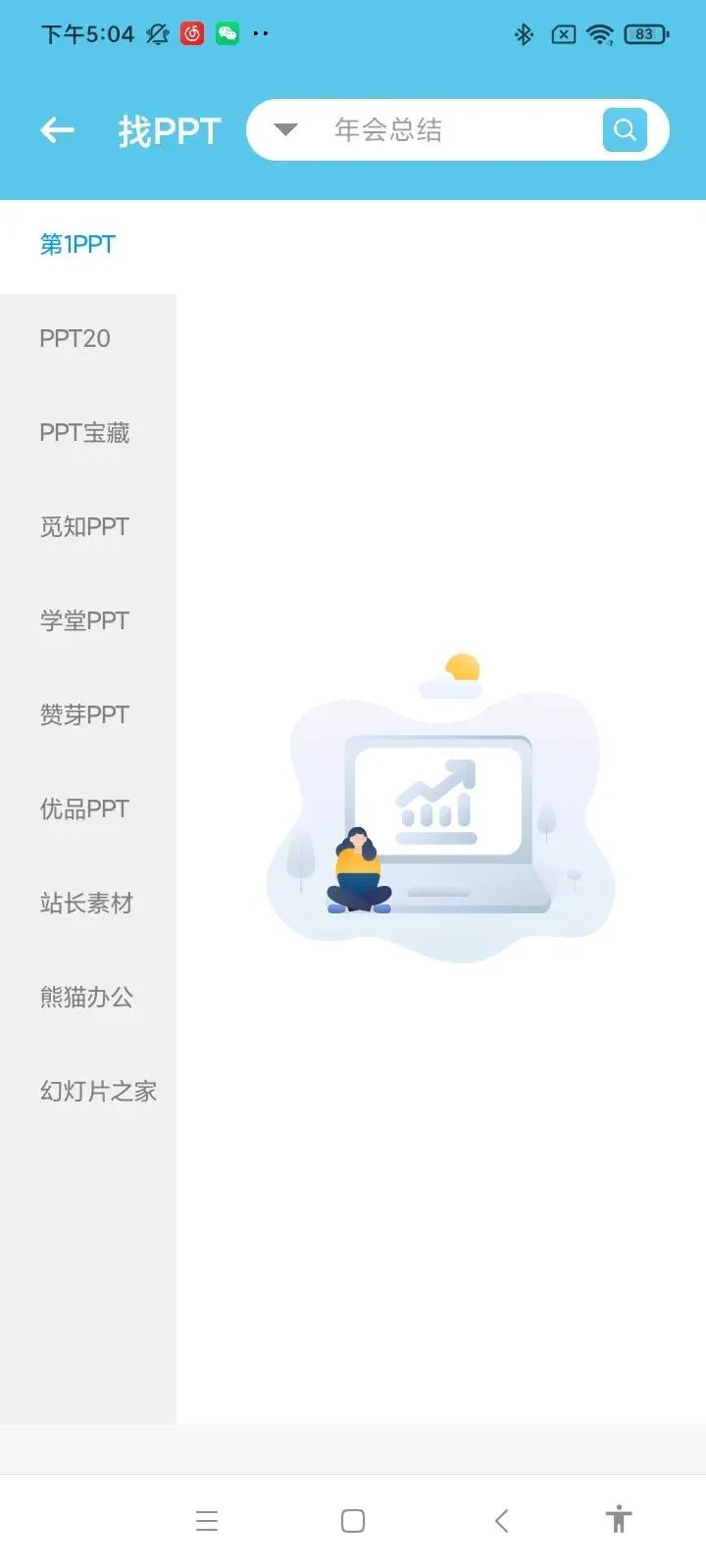Select the 学堂PPT source
706x1568 pixels.
pyautogui.click(x=83, y=620)
